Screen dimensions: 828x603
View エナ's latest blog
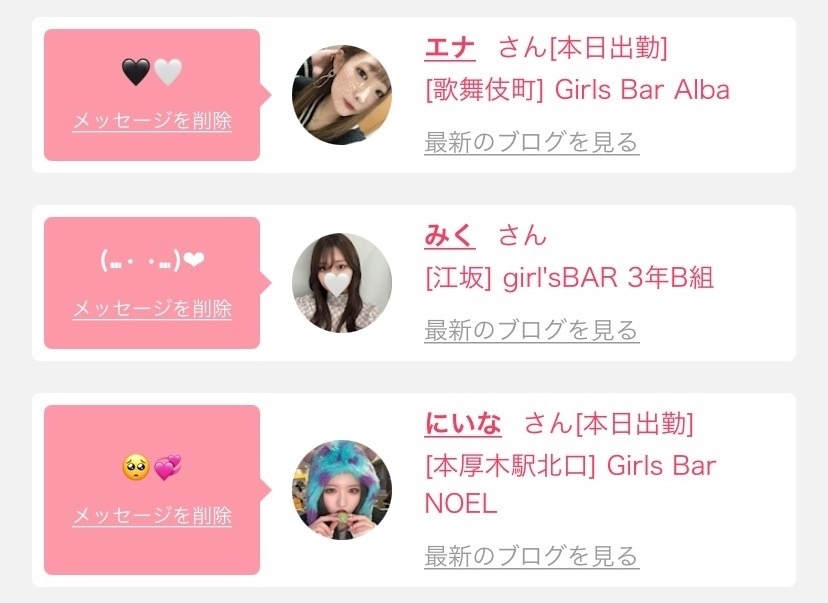click(531, 142)
